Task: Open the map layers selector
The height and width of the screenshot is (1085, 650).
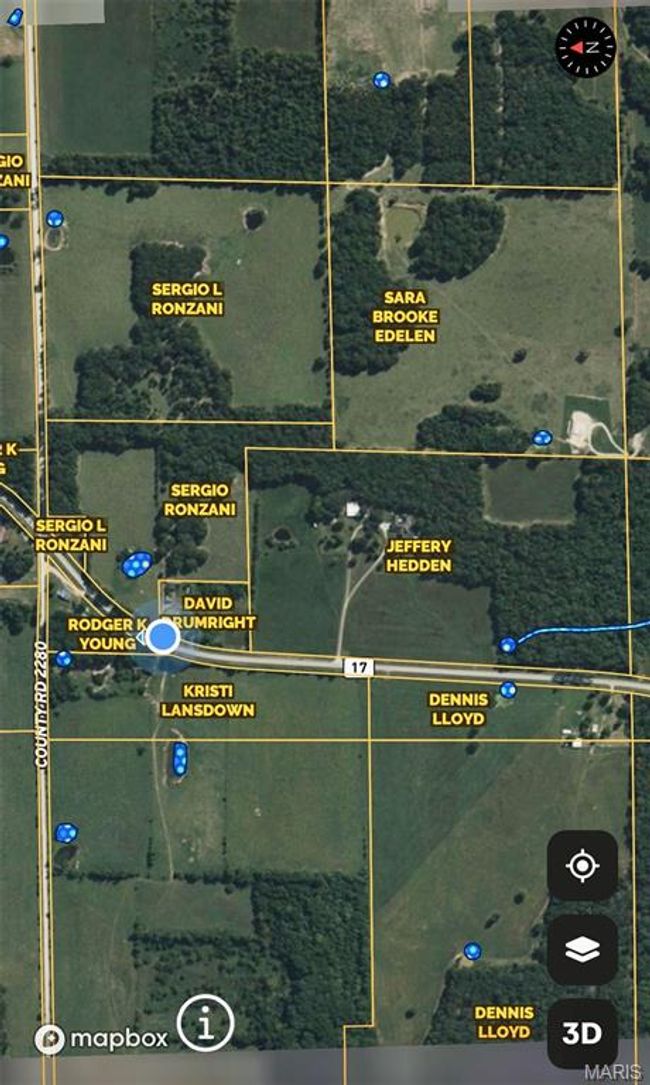Action: (582, 949)
